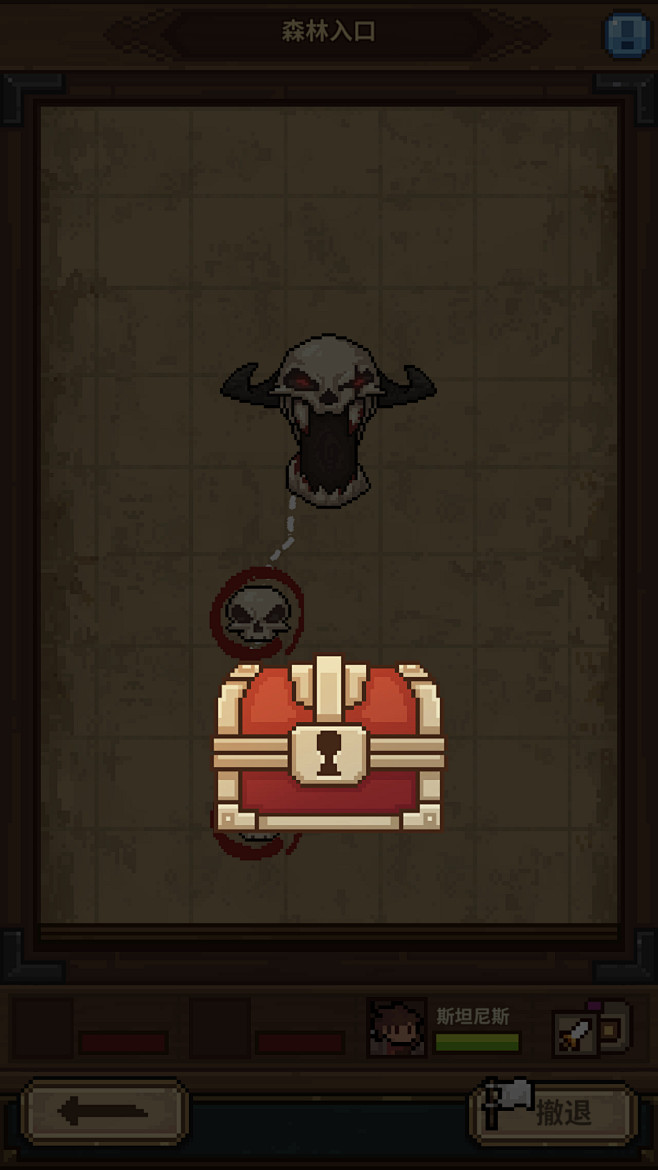Screen dimensions: 658x1170
Task: Open the info icon in top corner
Action: point(626,34)
